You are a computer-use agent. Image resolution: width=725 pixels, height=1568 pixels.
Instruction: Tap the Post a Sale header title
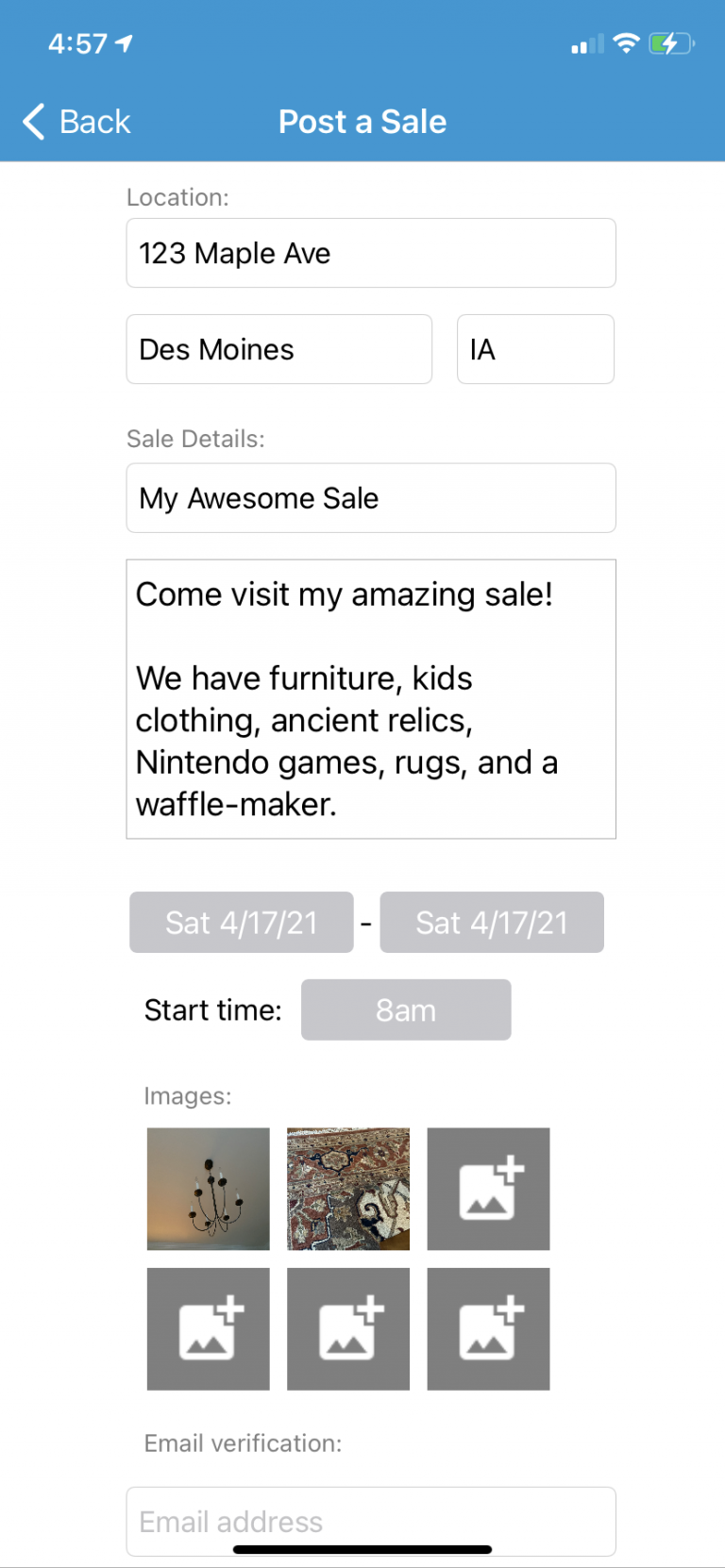tap(362, 122)
